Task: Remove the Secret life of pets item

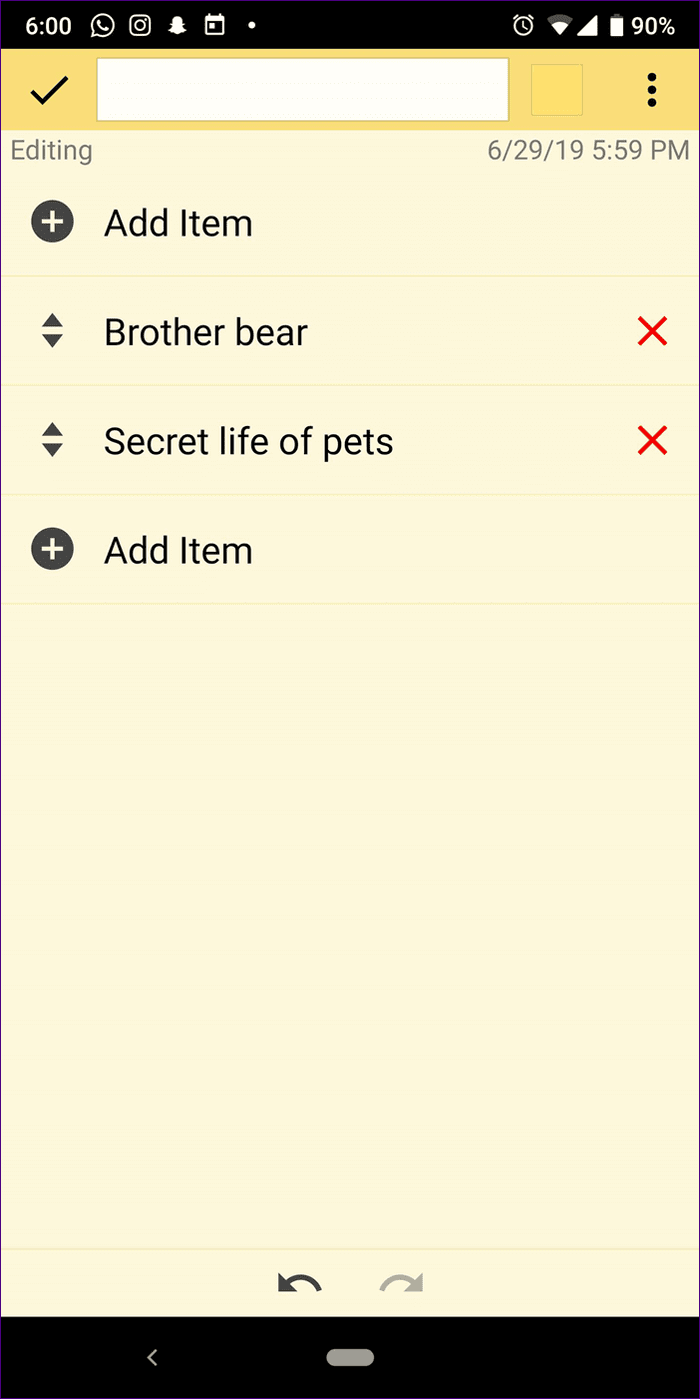Action: (652, 440)
